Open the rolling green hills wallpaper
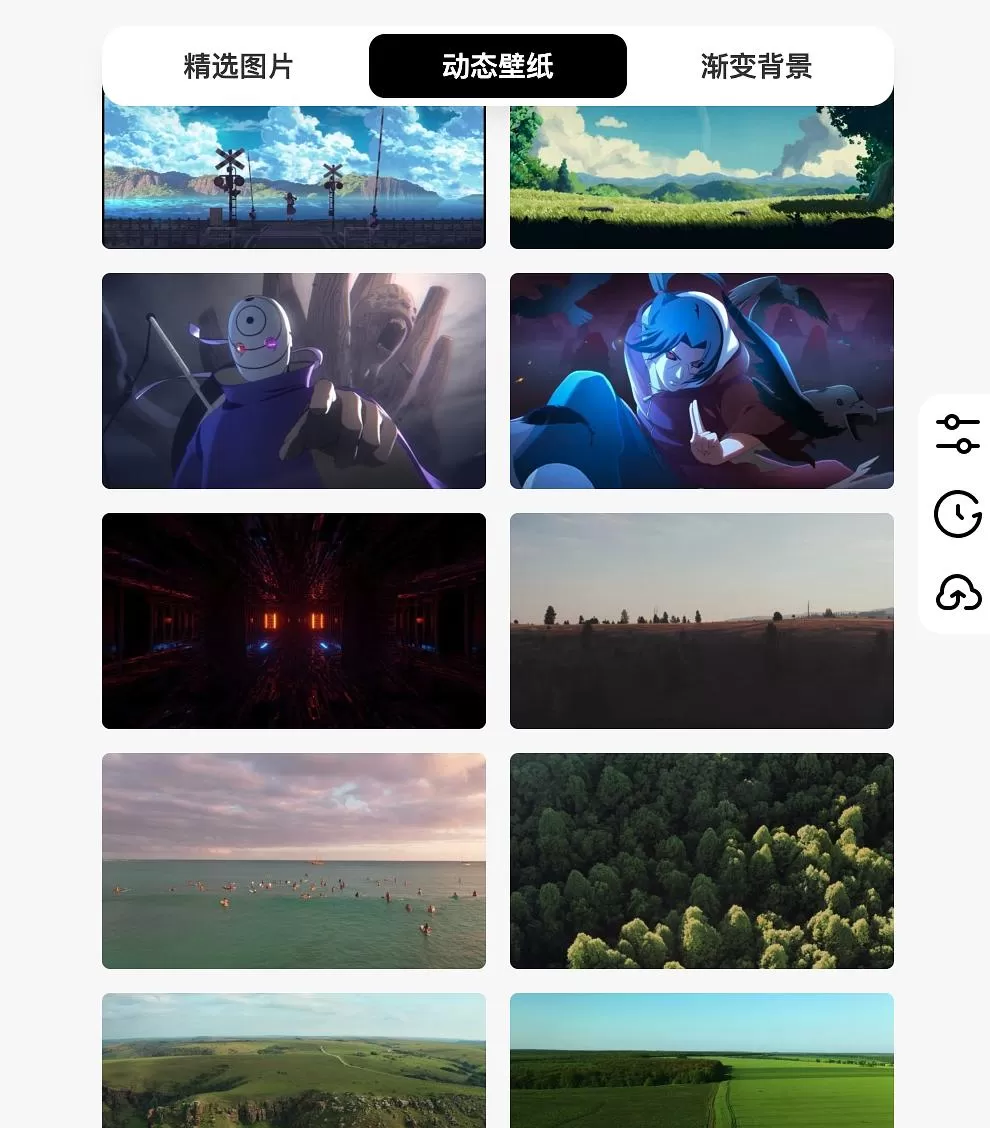The height and width of the screenshot is (1128, 990). click(x=293, y=1060)
